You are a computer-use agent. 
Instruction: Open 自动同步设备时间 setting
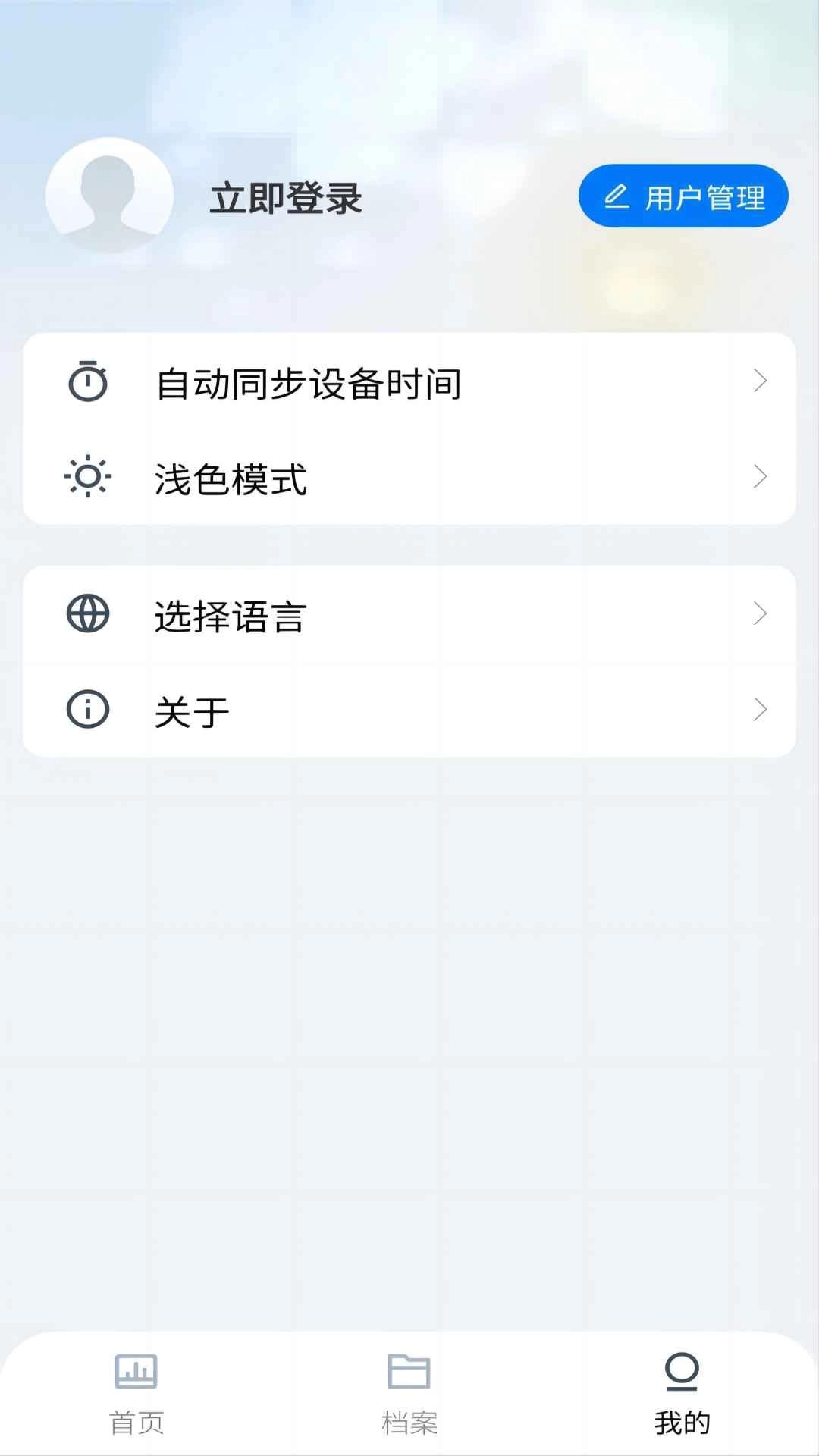click(409, 382)
